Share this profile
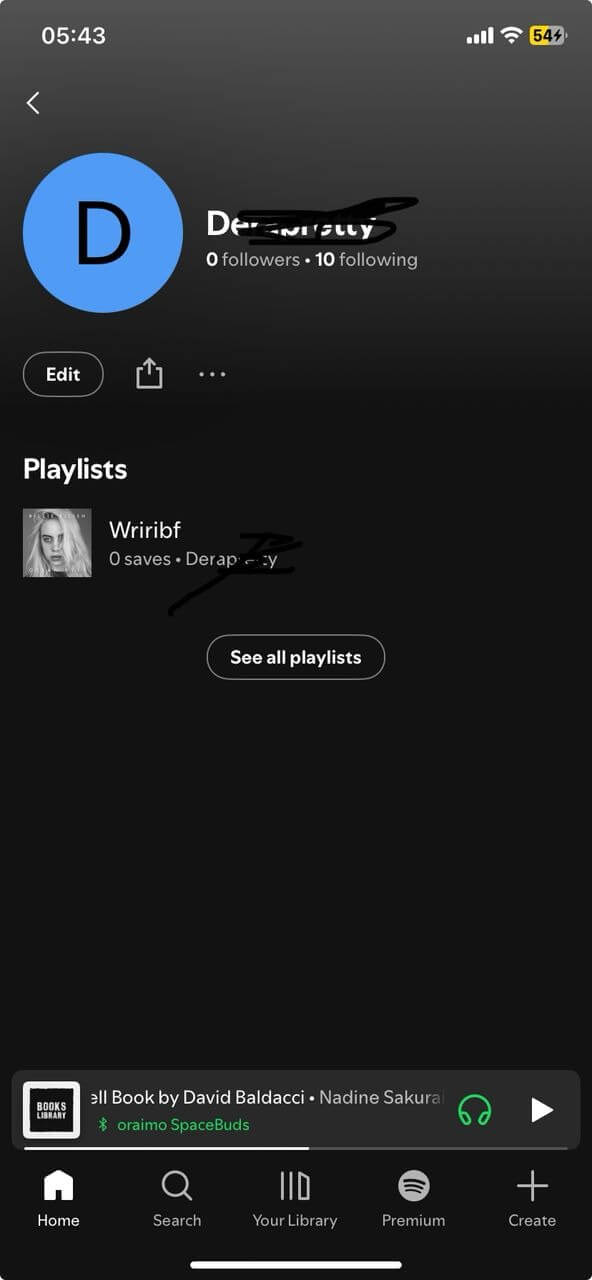This screenshot has height=1280, width=592. tap(149, 373)
